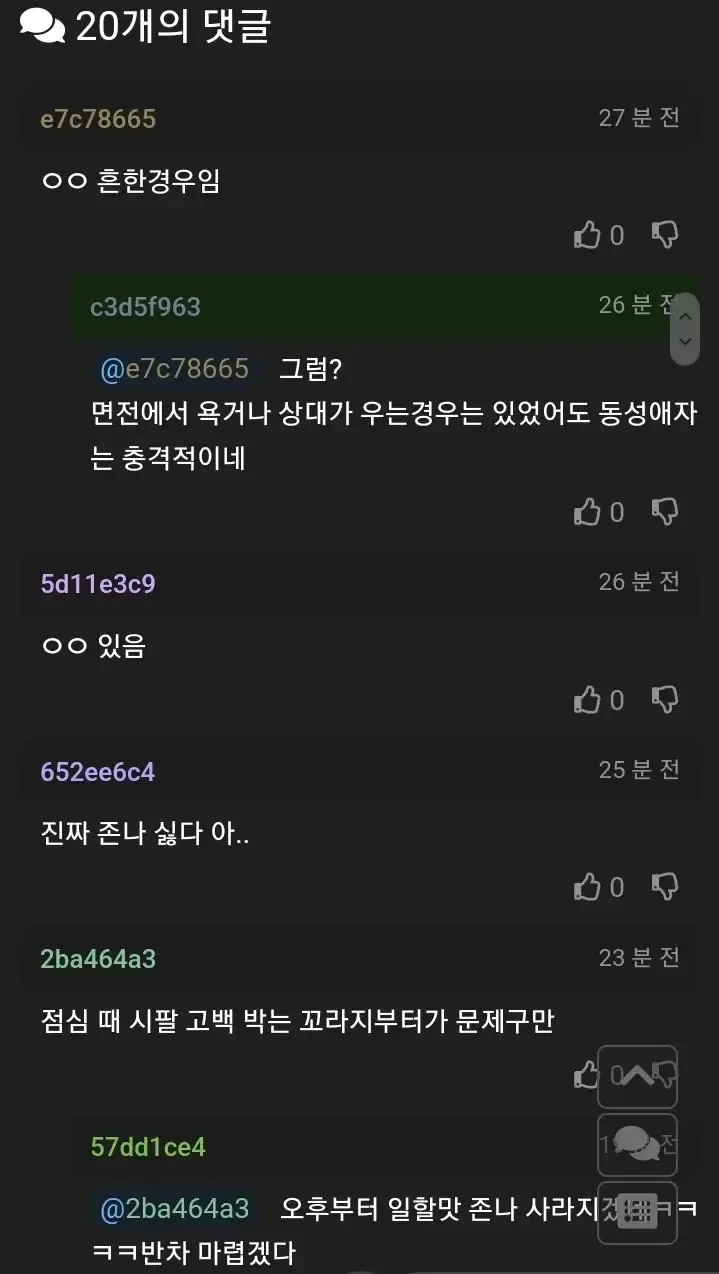The width and height of the screenshot is (719, 1274).
Task: Like the comment by e7c78665
Action: coord(588,235)
